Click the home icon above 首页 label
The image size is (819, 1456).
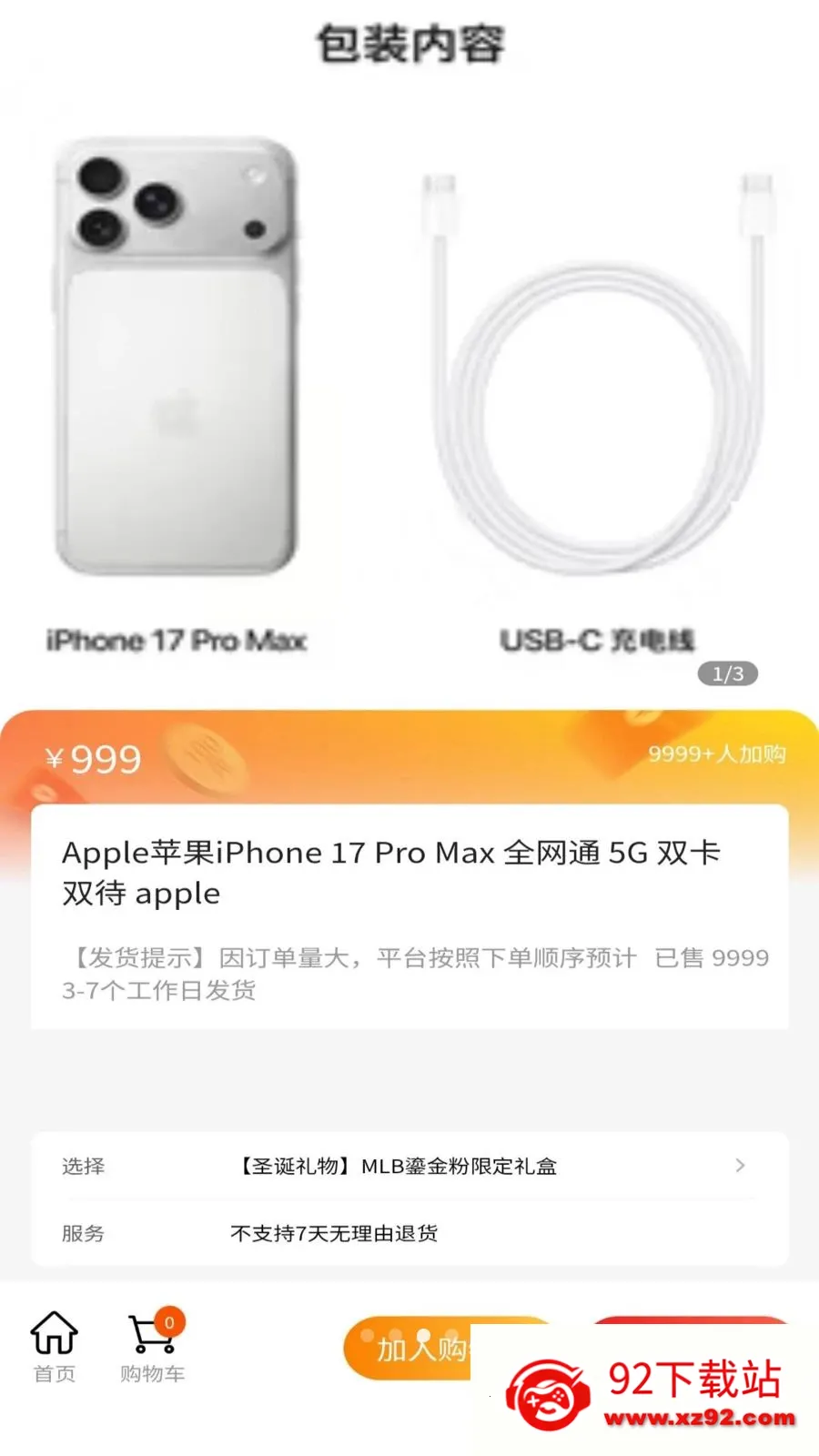point(53,1334)
